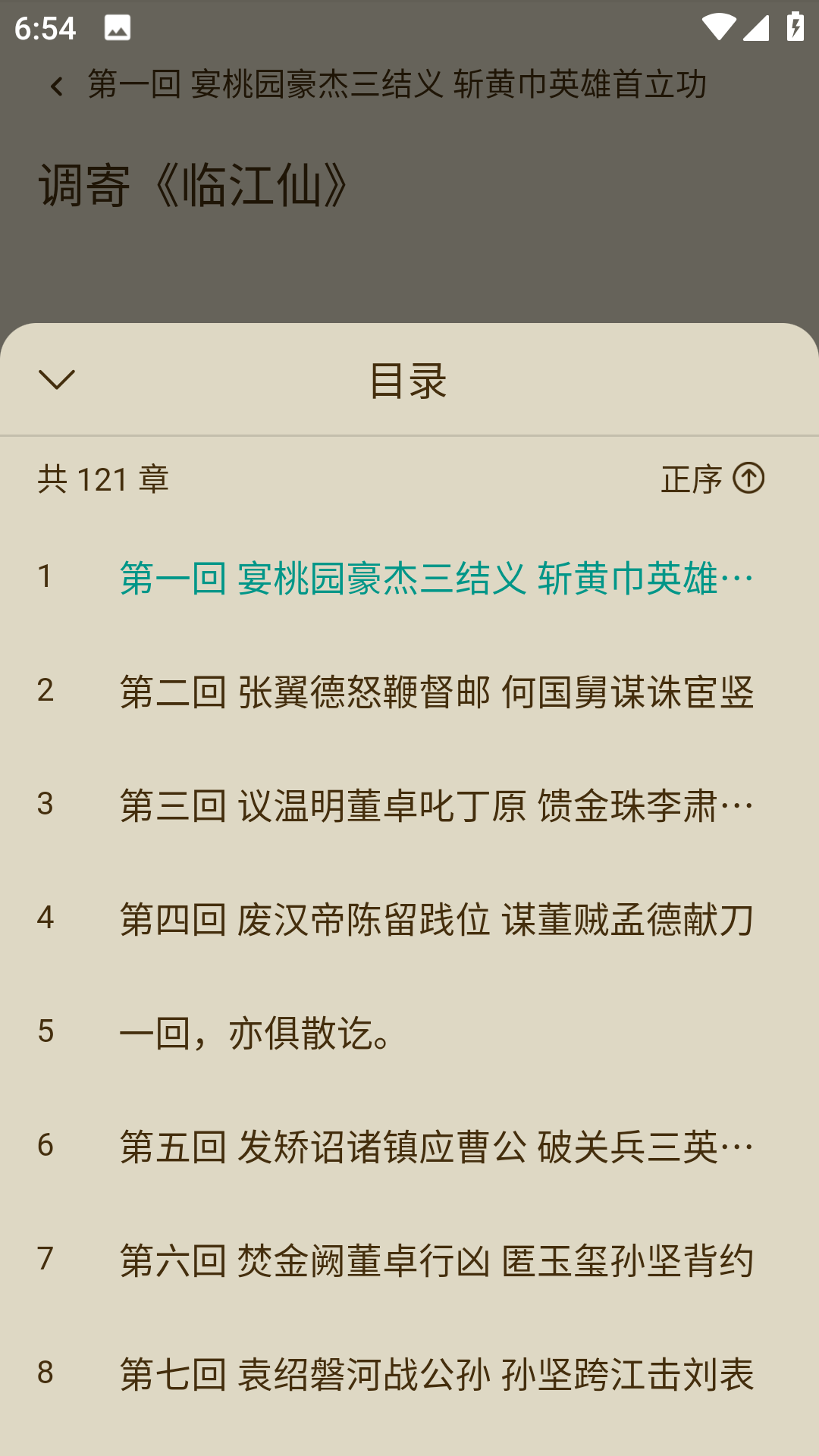
Task: Select the 目录 tab header
Action: tap(409, 382)
